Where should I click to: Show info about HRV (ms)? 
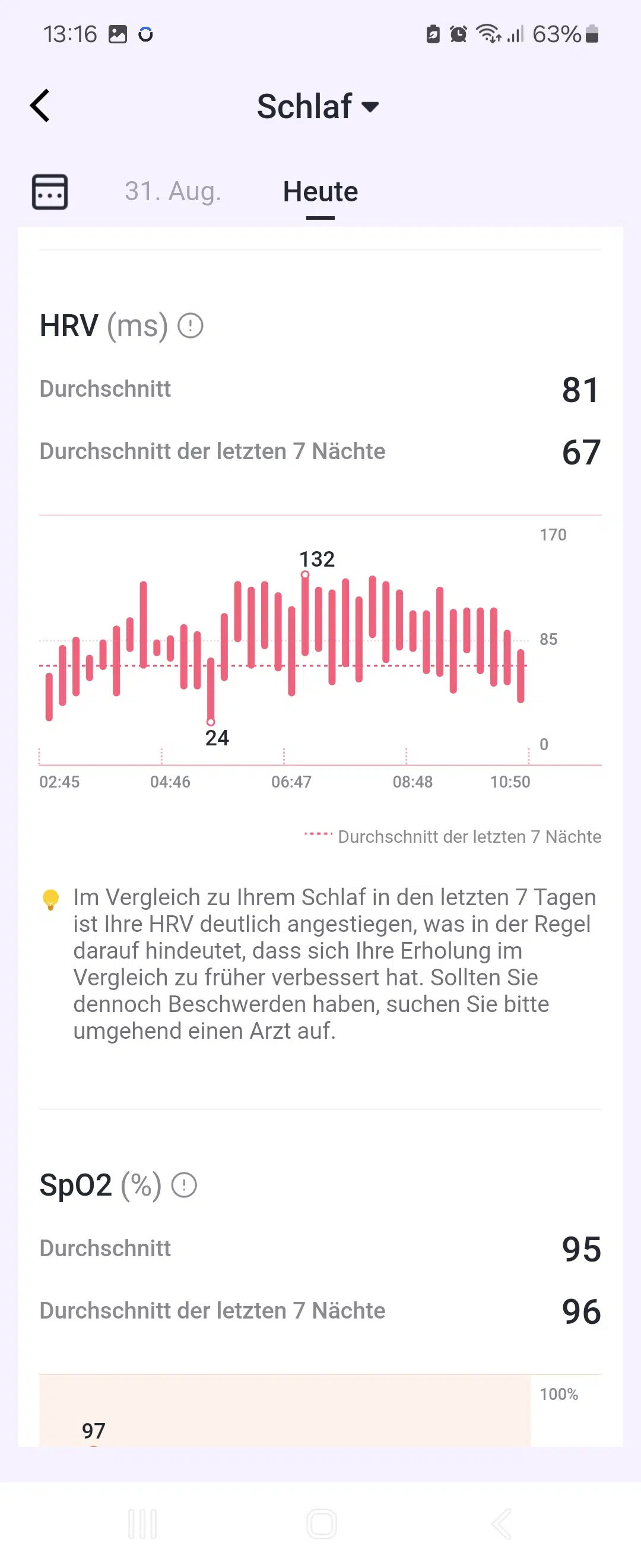point(191,325)
